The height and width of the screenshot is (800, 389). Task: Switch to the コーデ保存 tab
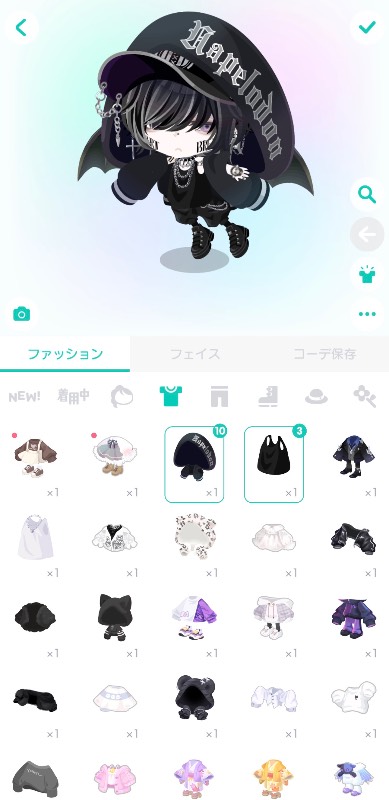point(324,354)
